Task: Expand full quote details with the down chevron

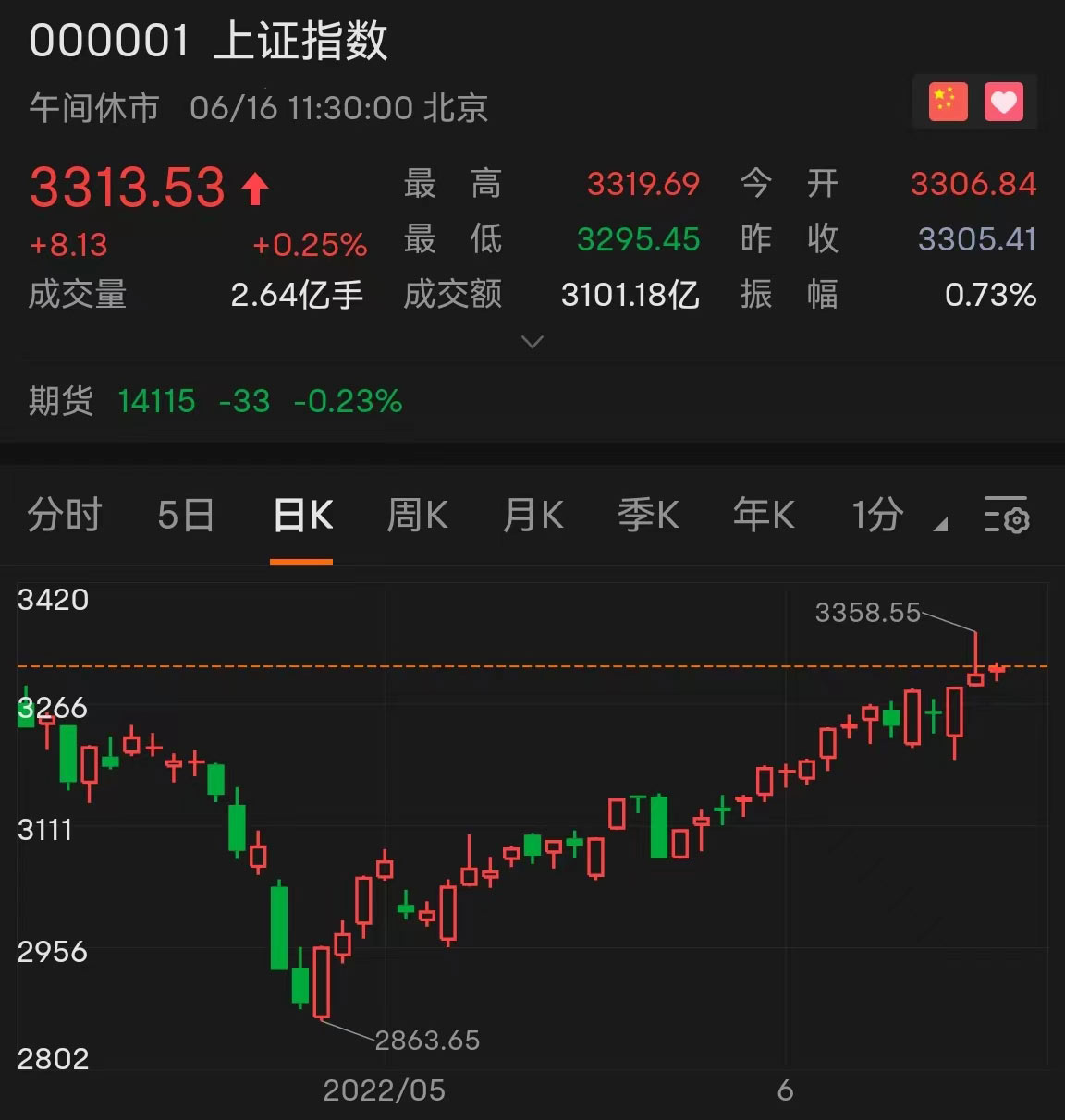Action: 532,342
